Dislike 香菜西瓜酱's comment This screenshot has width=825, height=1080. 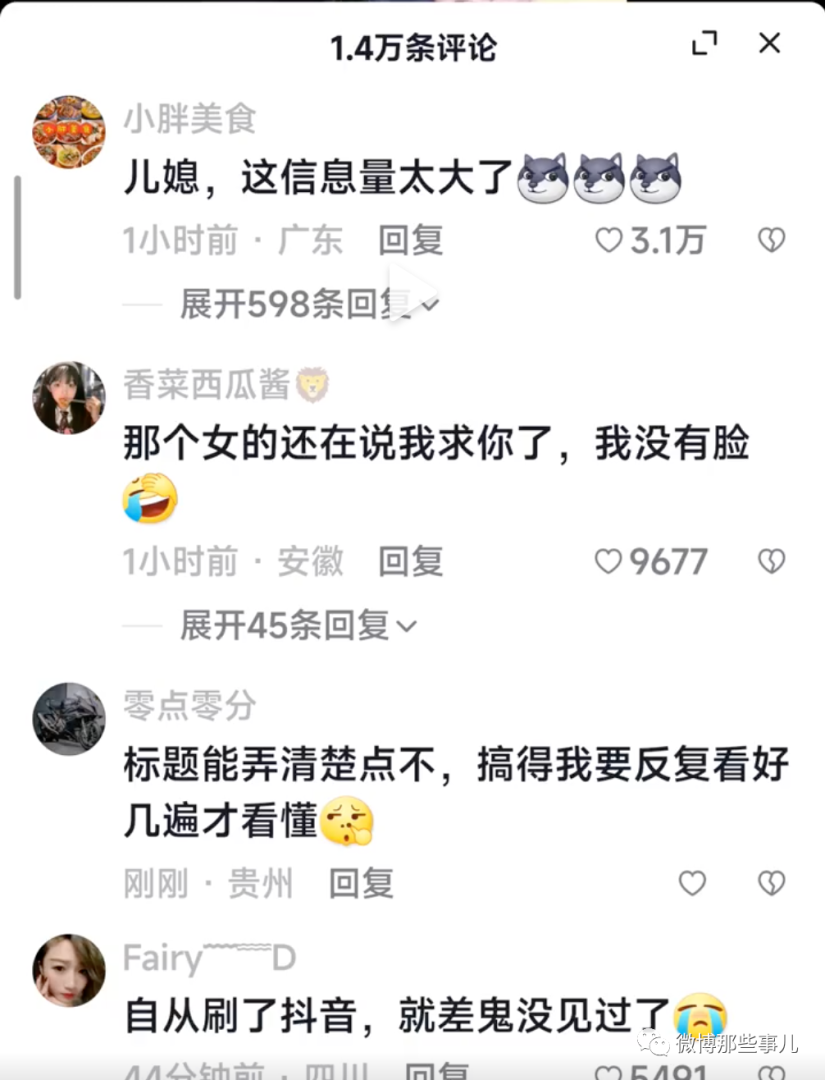[771, 562]
